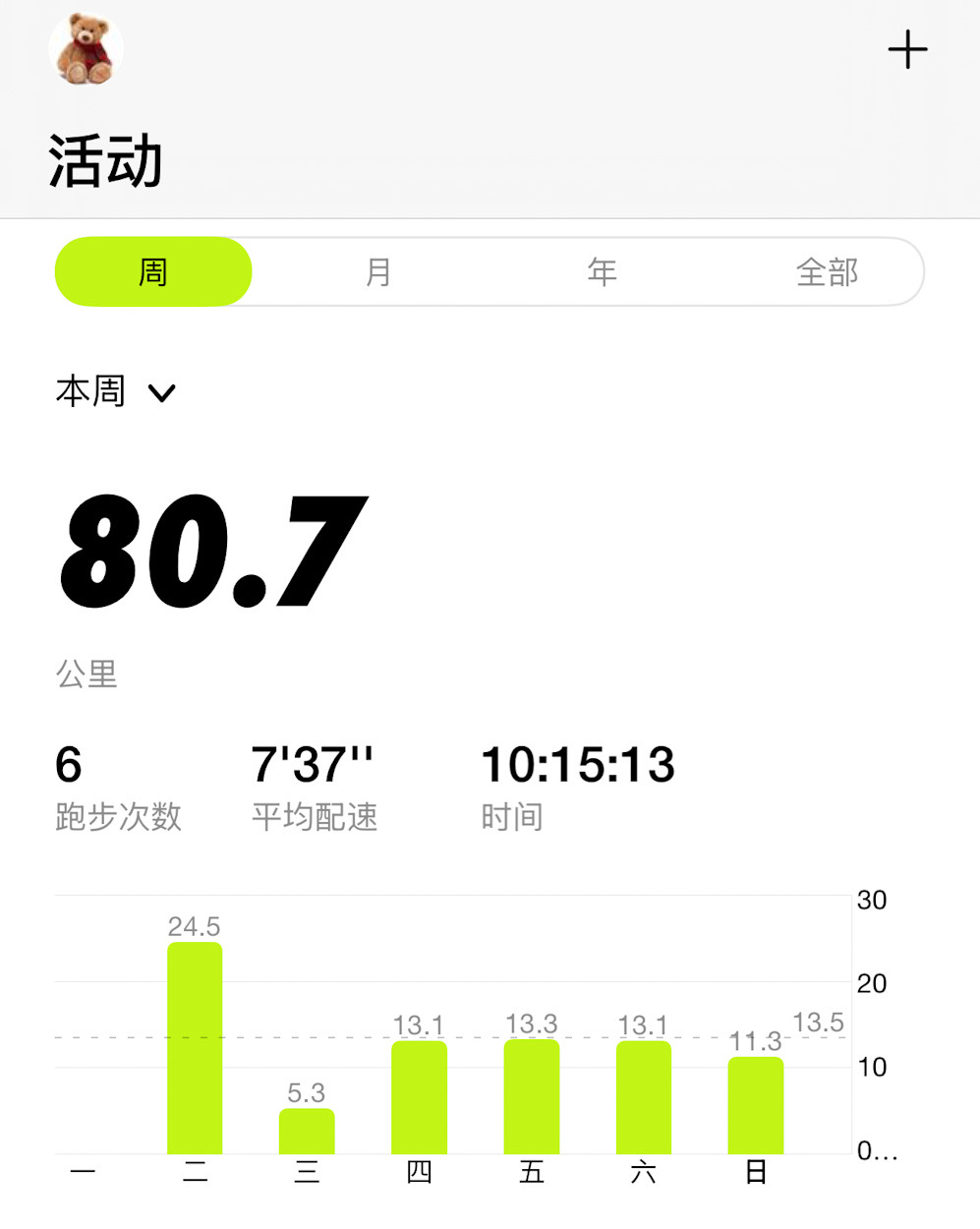Select the 周 (week) tab
Screen dimensions: 980x1229
(x=153, y=272)
